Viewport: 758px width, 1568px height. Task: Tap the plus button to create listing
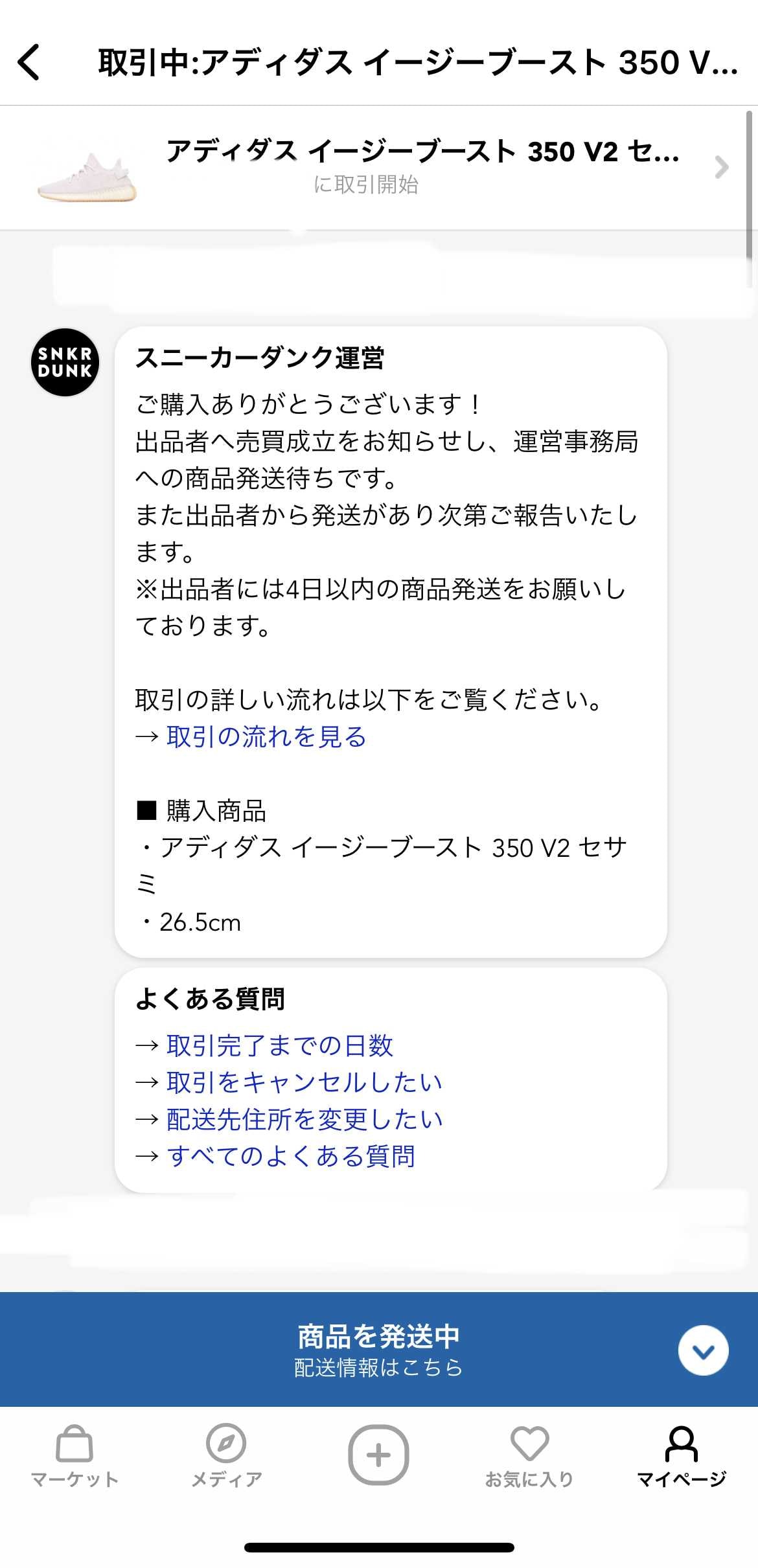point(379,1455)
